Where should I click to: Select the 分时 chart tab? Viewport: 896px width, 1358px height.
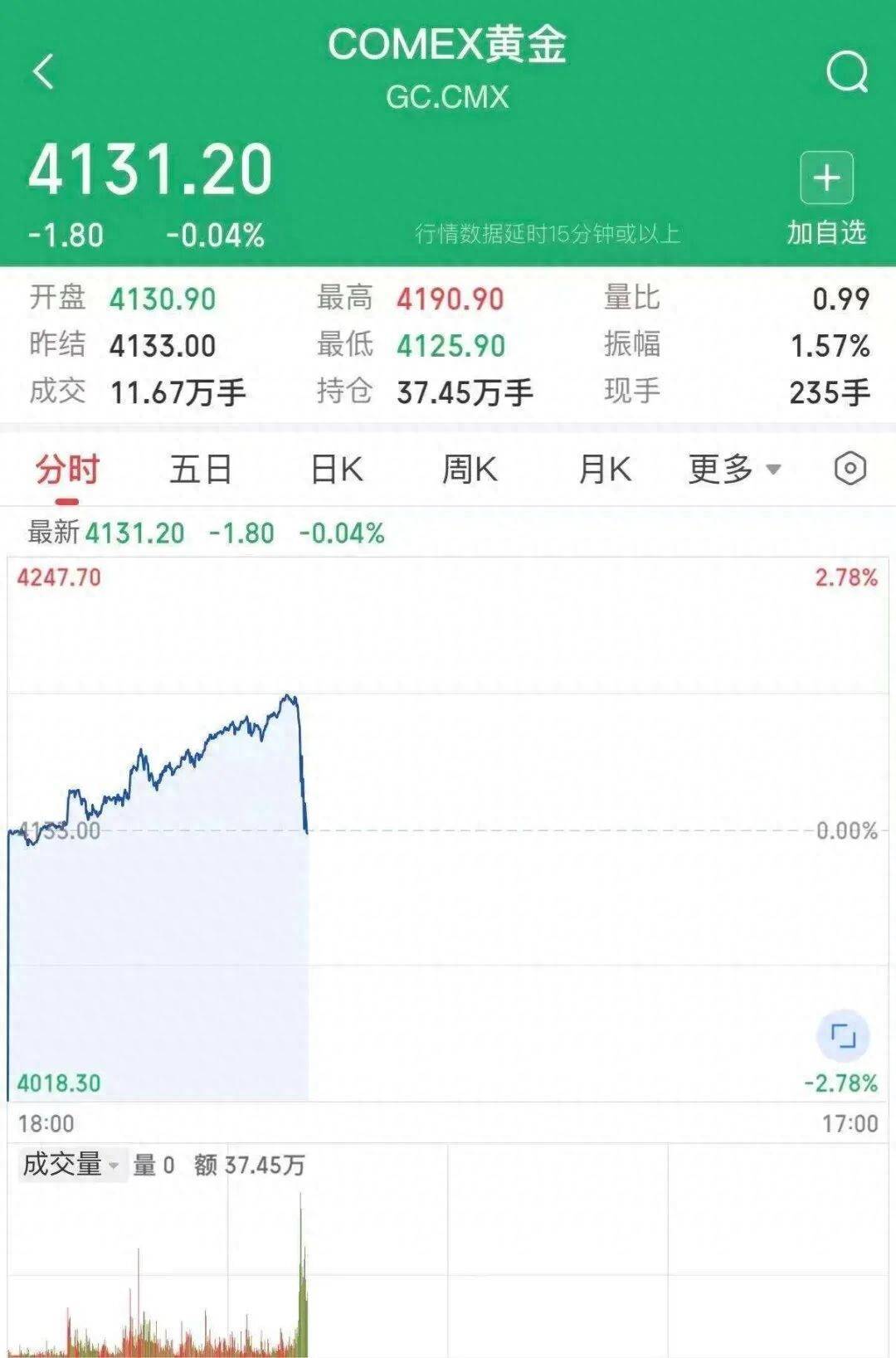point(67,470)
